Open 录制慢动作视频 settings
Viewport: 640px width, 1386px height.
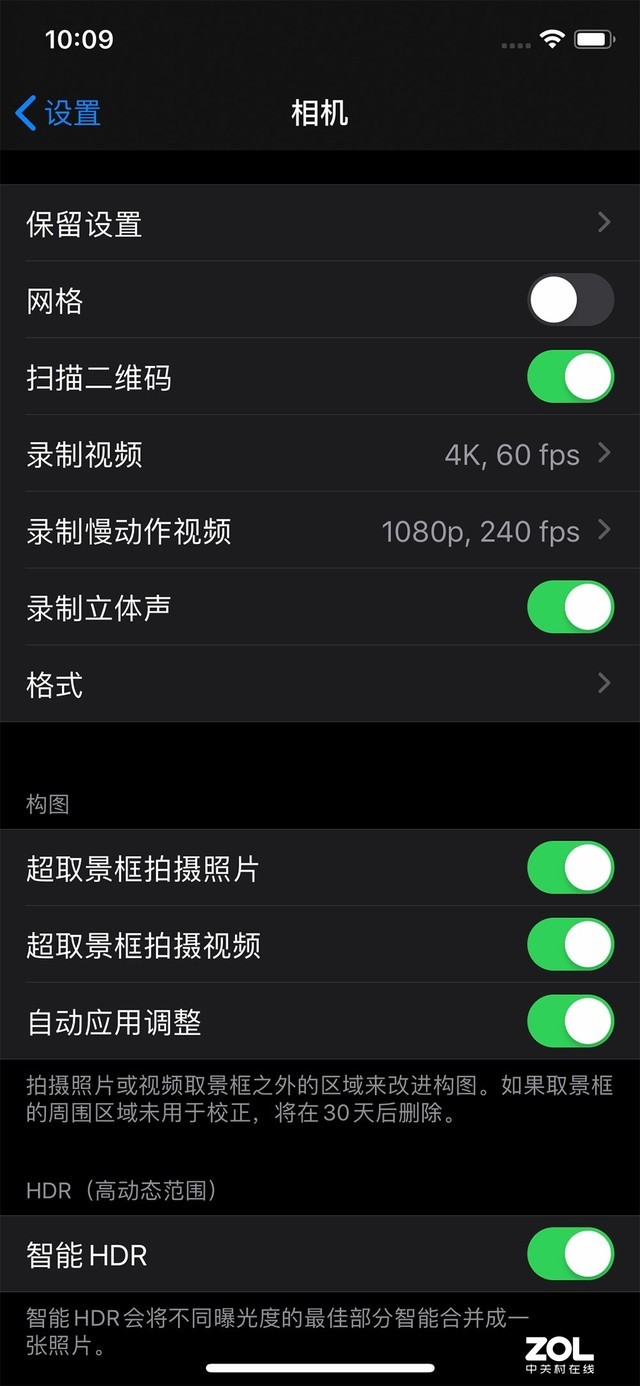pos(320,531)
